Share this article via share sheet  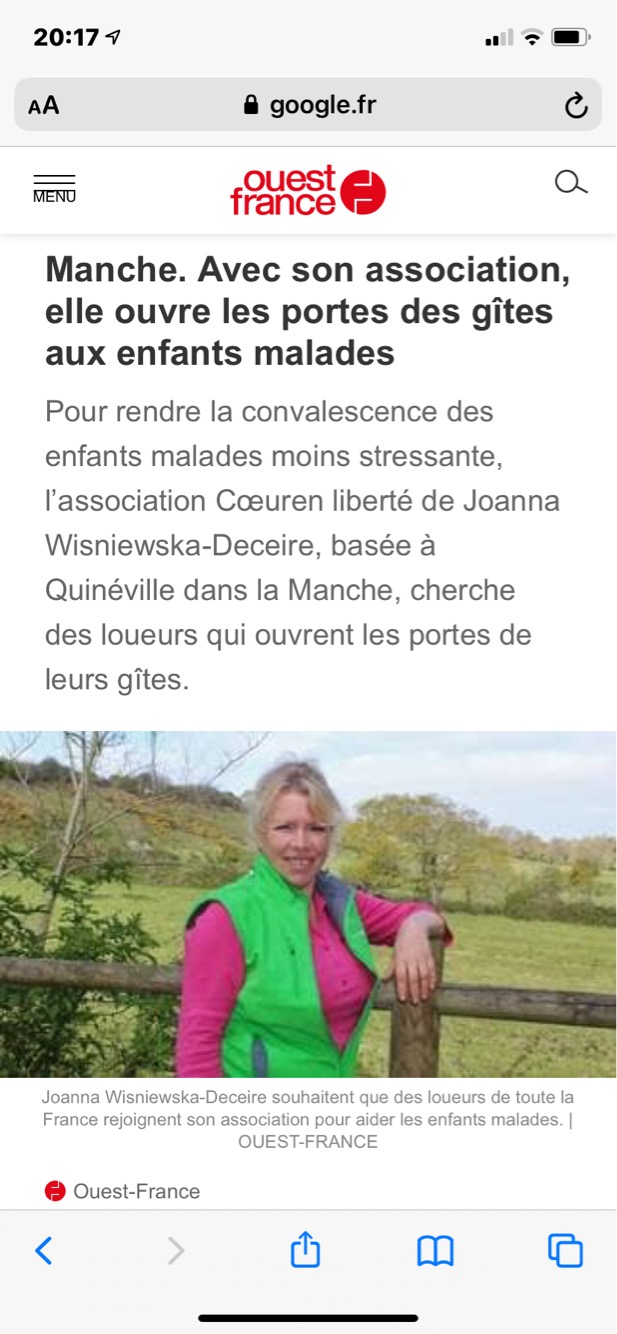coord(305,1249)
